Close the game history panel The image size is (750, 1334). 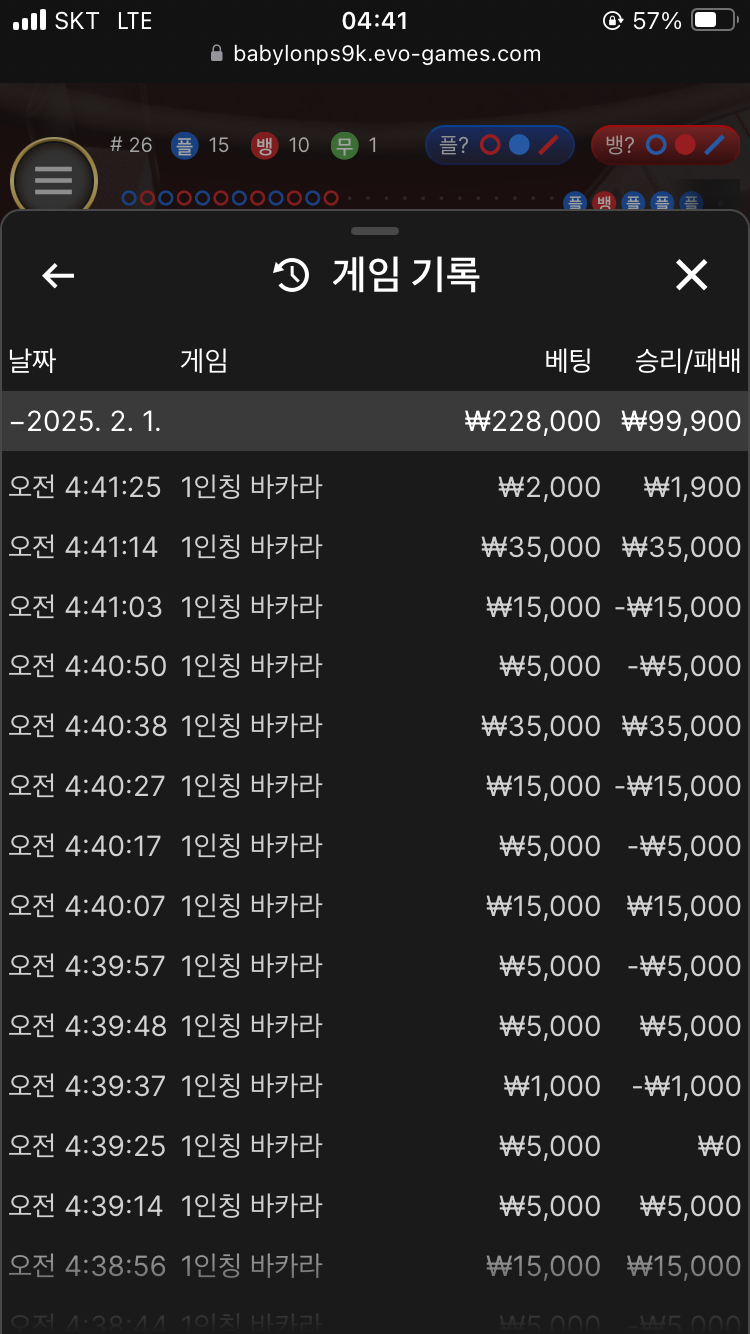click(x=691, y=275)
